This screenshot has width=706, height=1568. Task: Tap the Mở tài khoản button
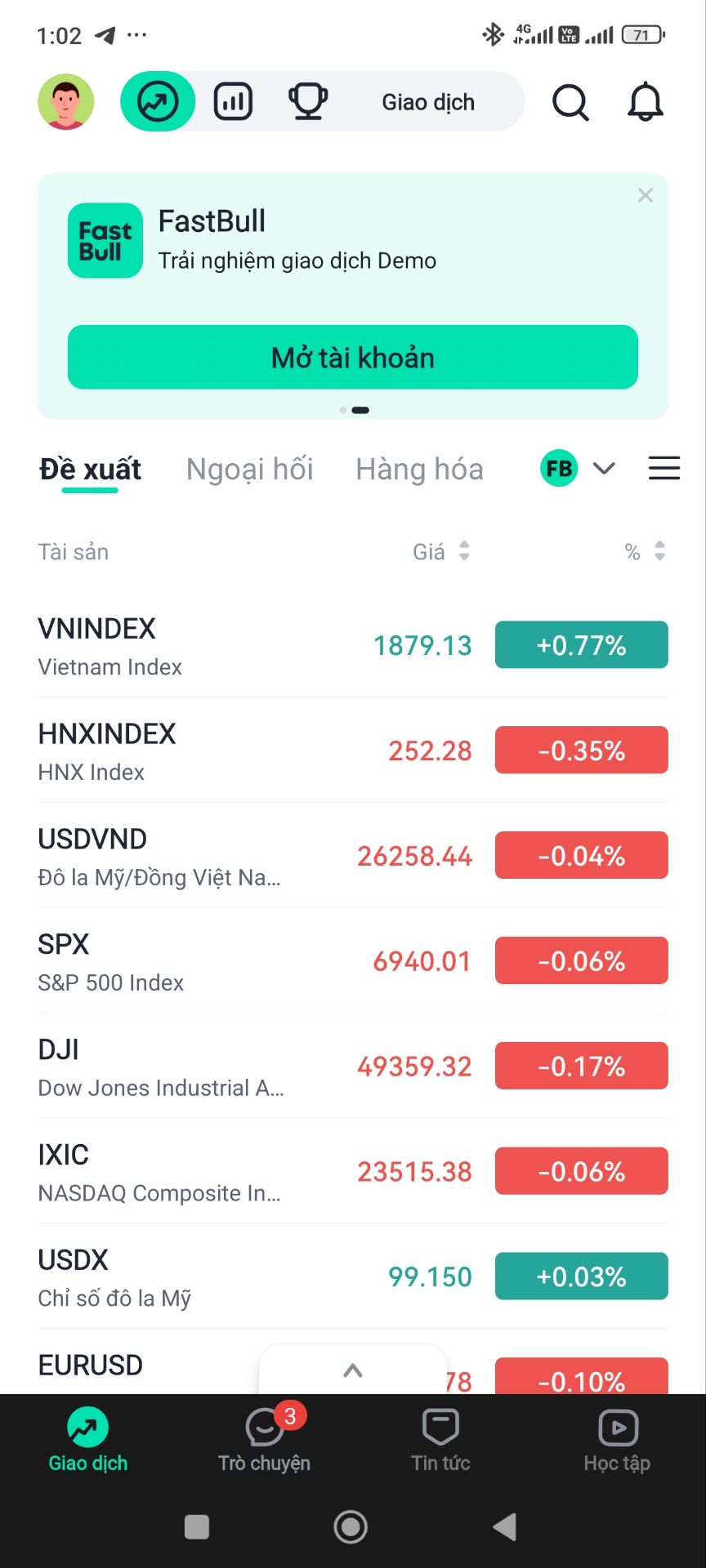353,358
